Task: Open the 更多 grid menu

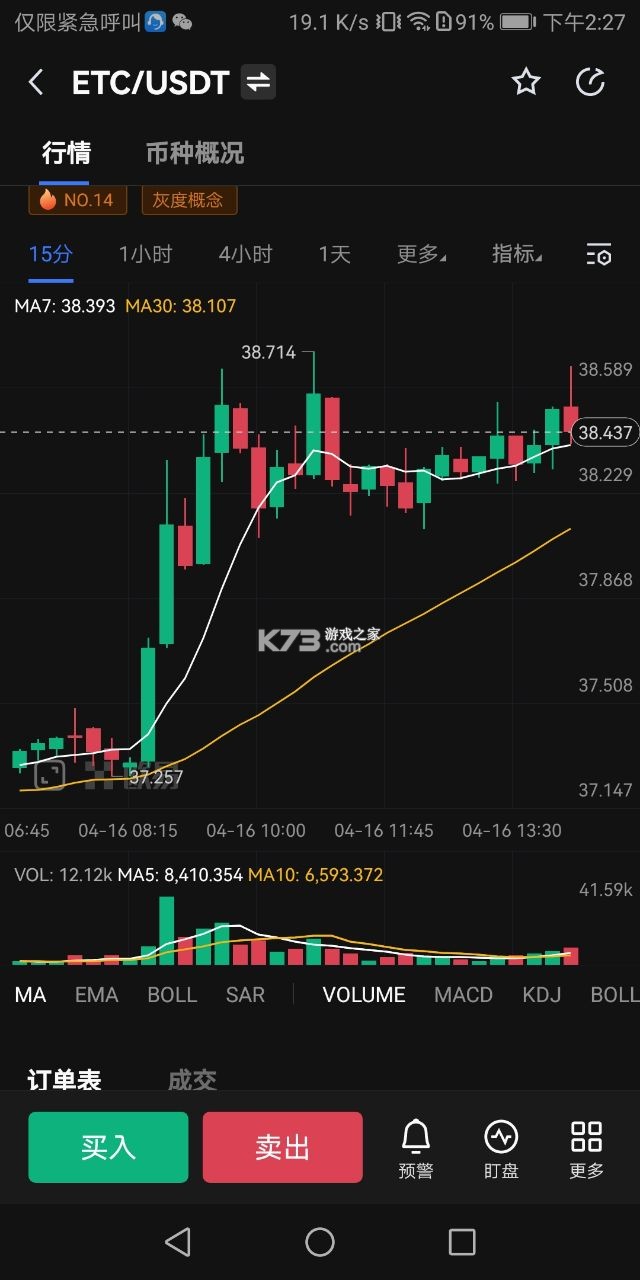Action: (x=586, y=1150)
